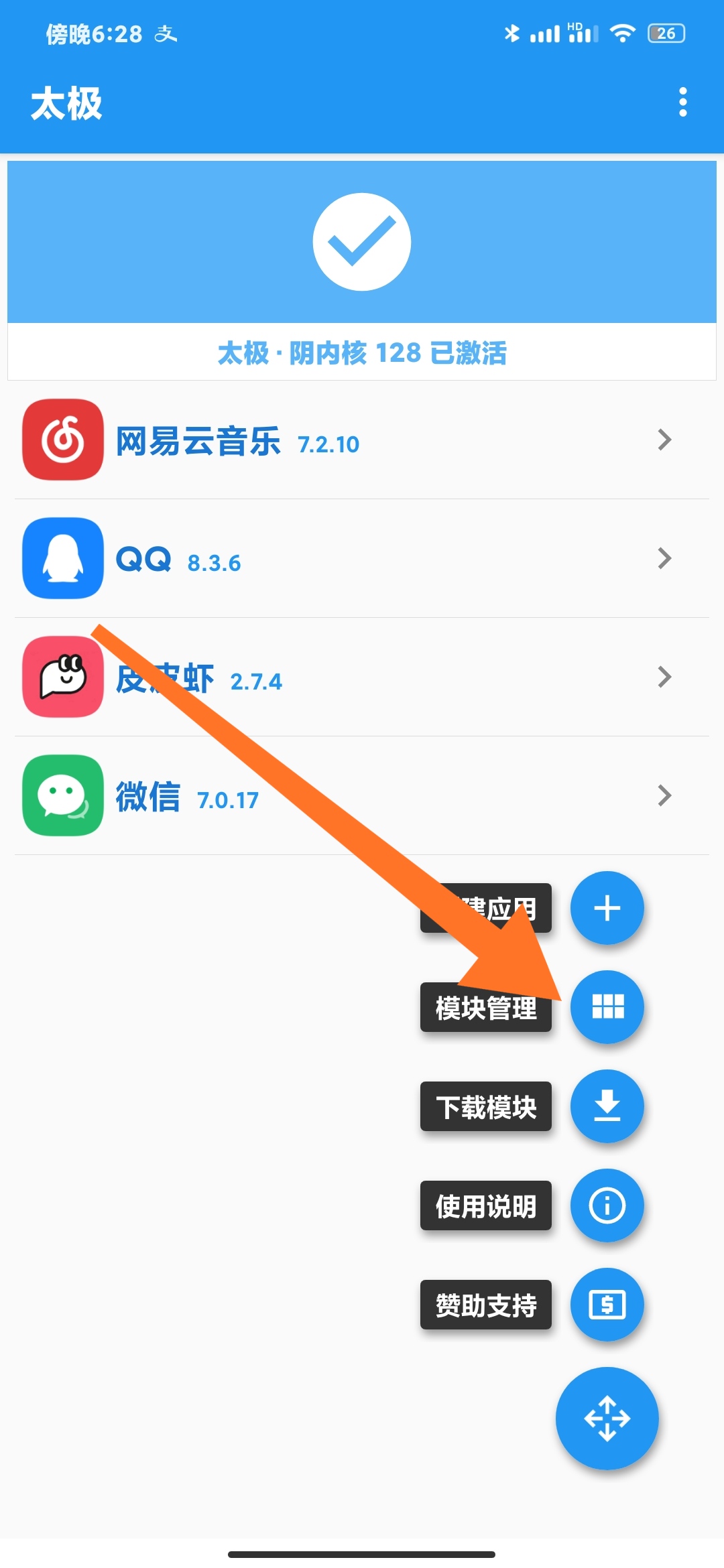The width and height of the screenshot is (724, 1568).
Task: Open the 皮皮虾 app entry
Action: pyautogui.click(x=362, y=677)
